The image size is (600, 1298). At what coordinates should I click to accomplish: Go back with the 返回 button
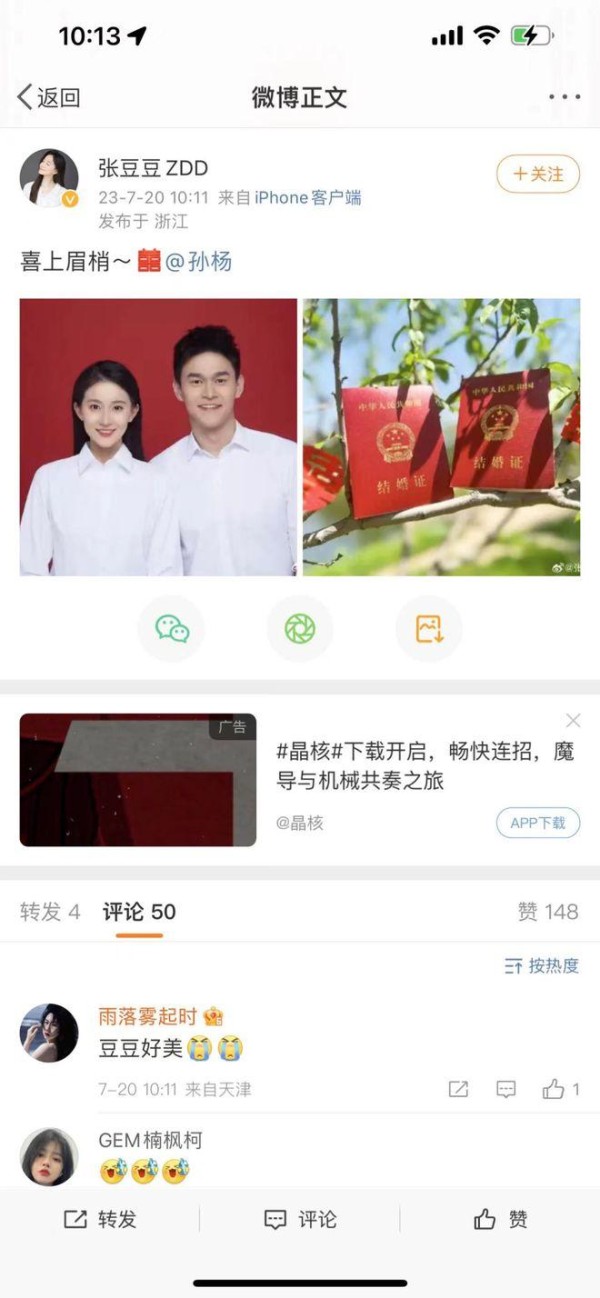[48, 97]
